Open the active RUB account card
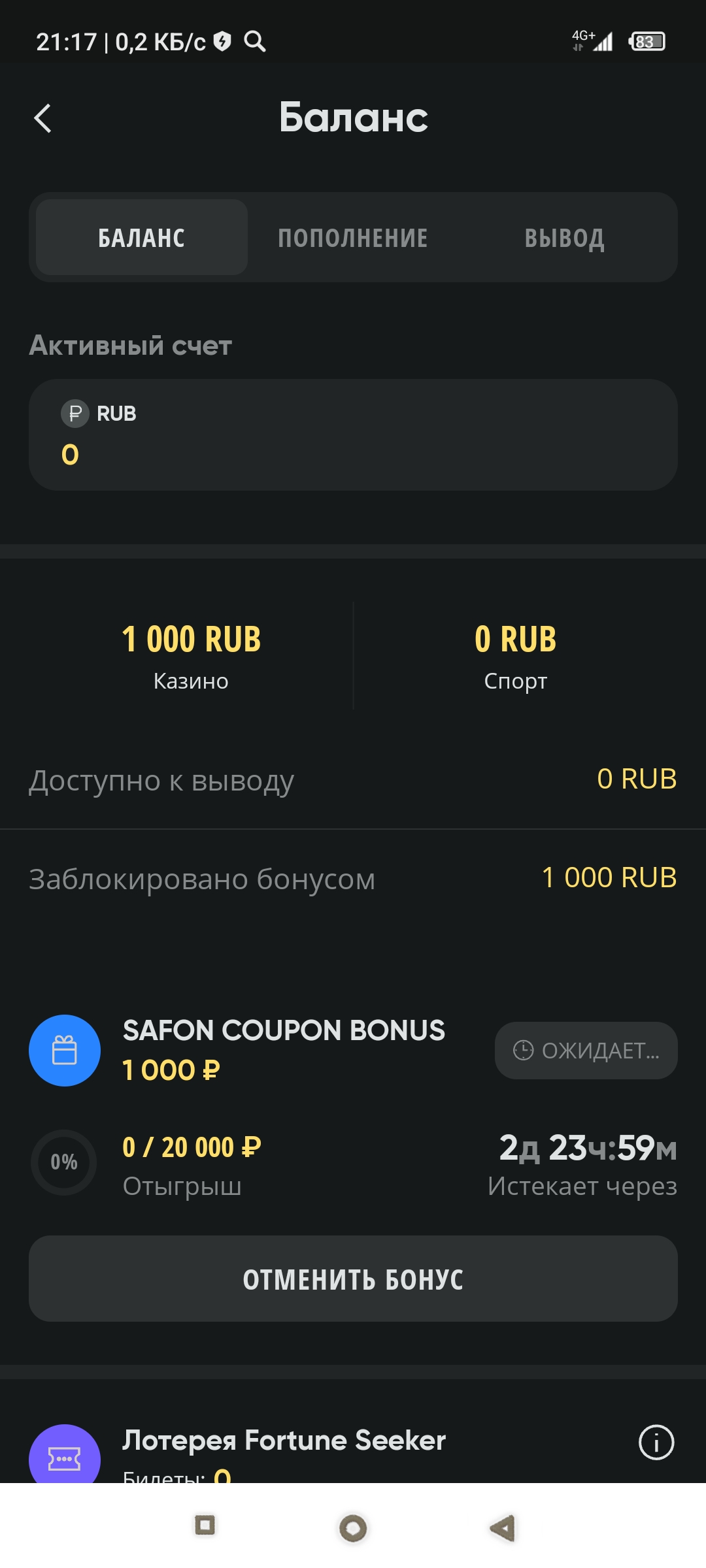This screenshot has height=1568, width=706. (353, 434)
